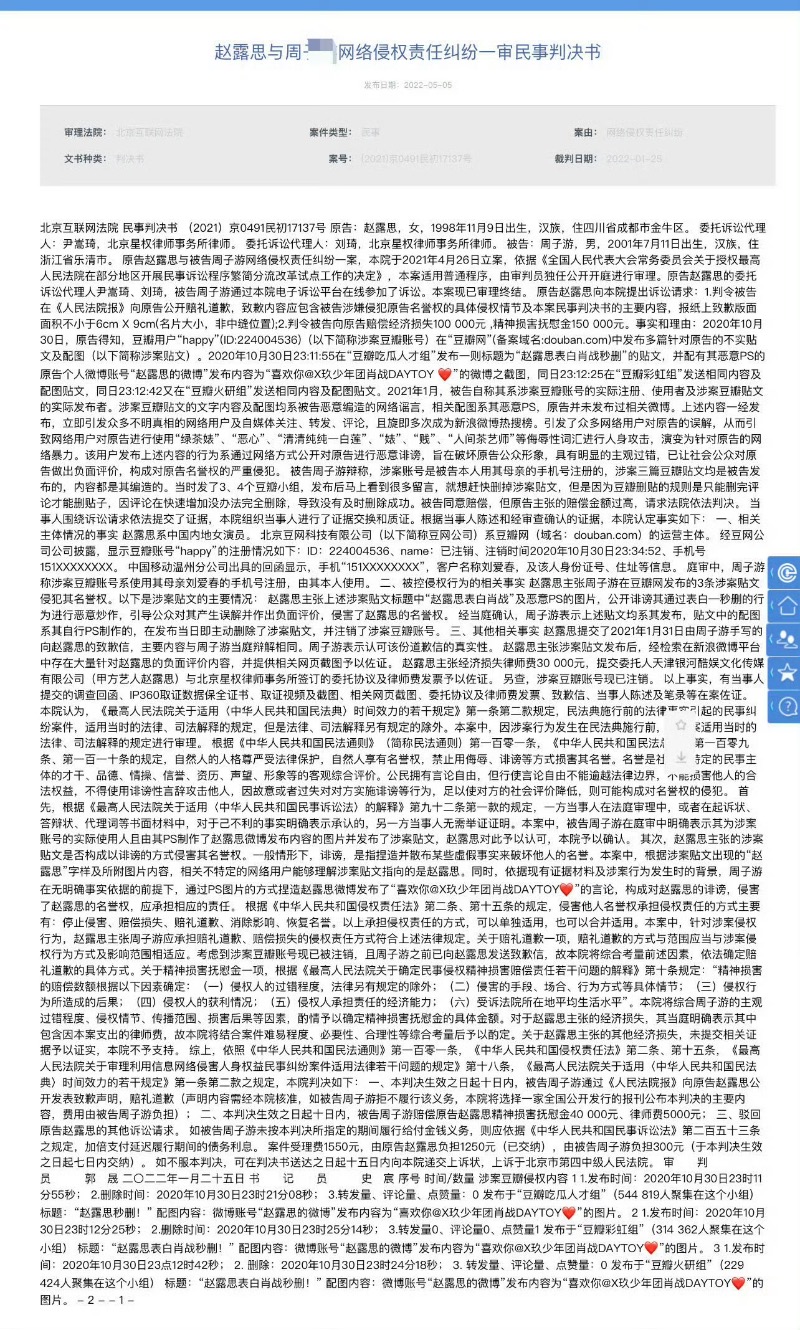The height and width of the screenshot is (1330, 800).
Task: Open the help question-mark icon in the side toolbar
Action: click(x=787, y=707)
